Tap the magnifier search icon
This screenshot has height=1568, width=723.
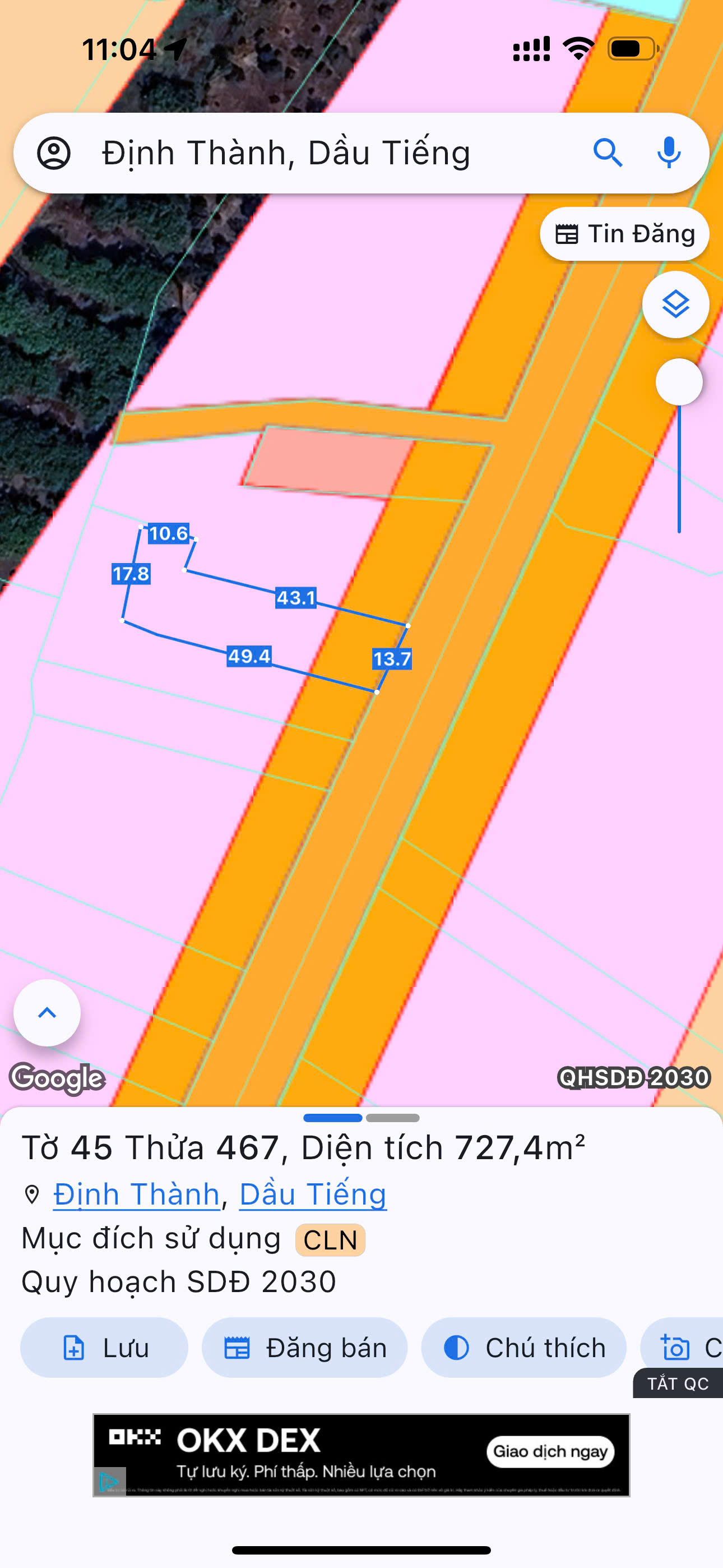click(608, 153)
